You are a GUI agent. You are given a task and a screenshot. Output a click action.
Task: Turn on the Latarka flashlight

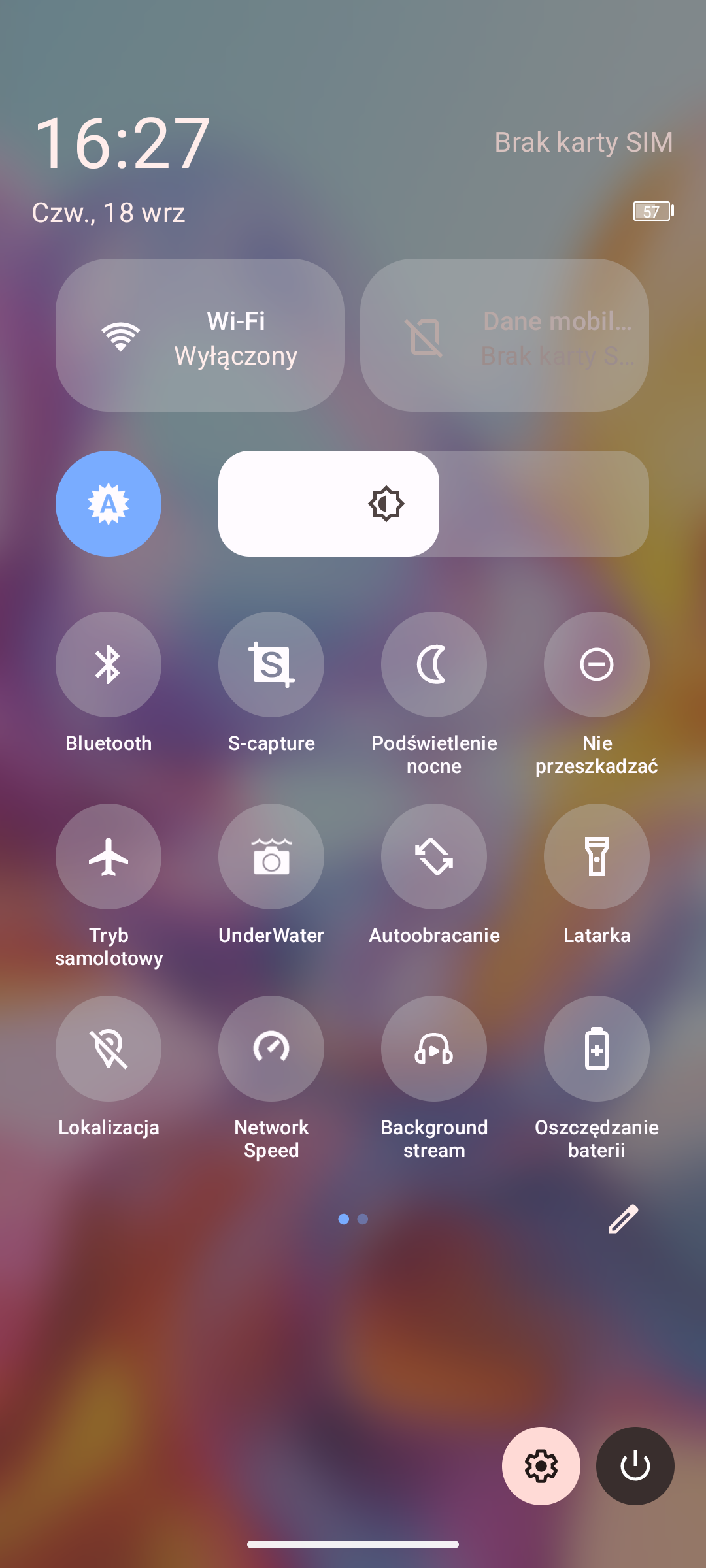pyautogui.click(x=597, y=857)
